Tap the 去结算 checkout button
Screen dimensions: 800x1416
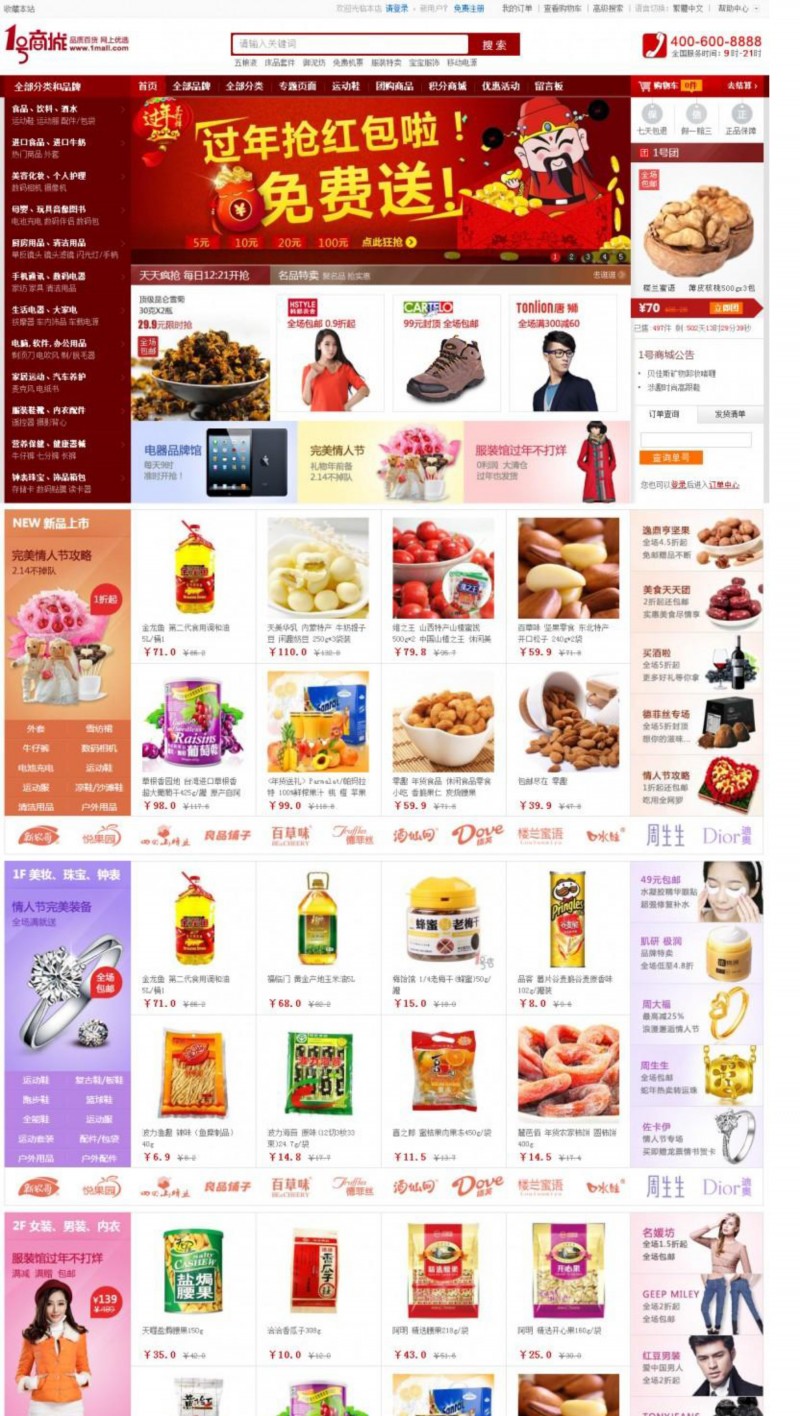pos(741,86)
